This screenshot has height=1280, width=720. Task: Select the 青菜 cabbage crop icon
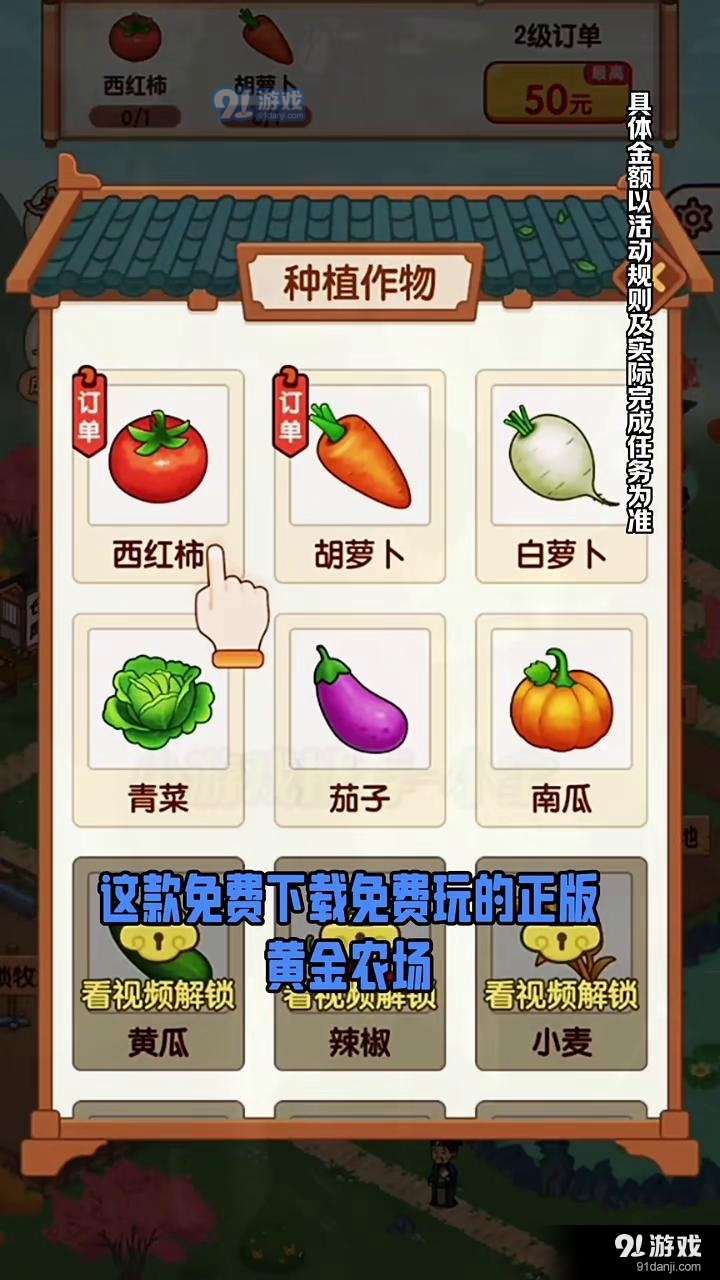tap(156, 700)
